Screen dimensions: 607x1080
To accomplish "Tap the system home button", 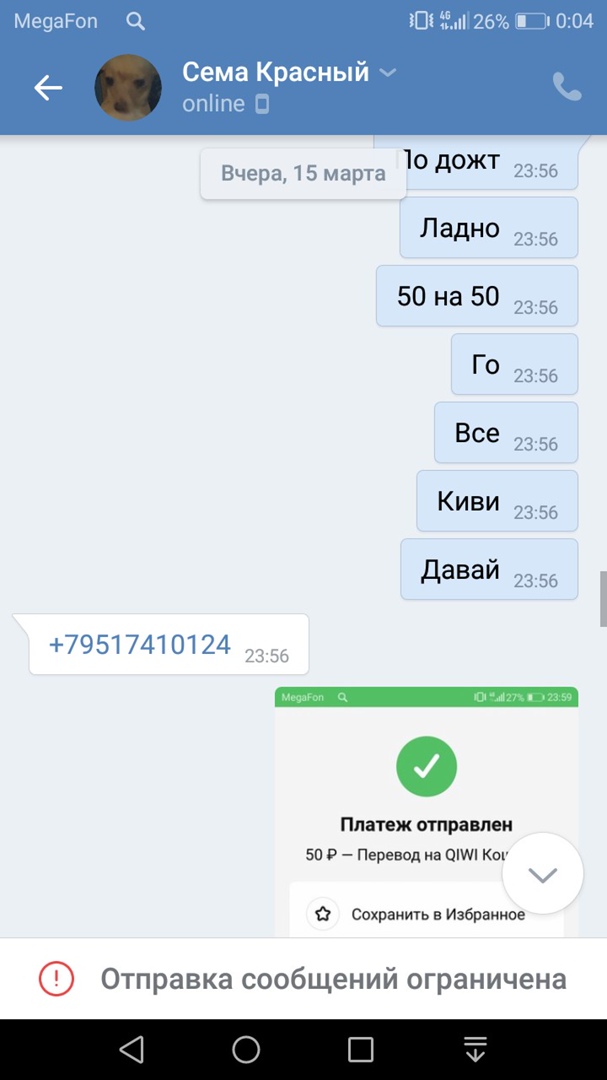I will (x=246, y=1049).
